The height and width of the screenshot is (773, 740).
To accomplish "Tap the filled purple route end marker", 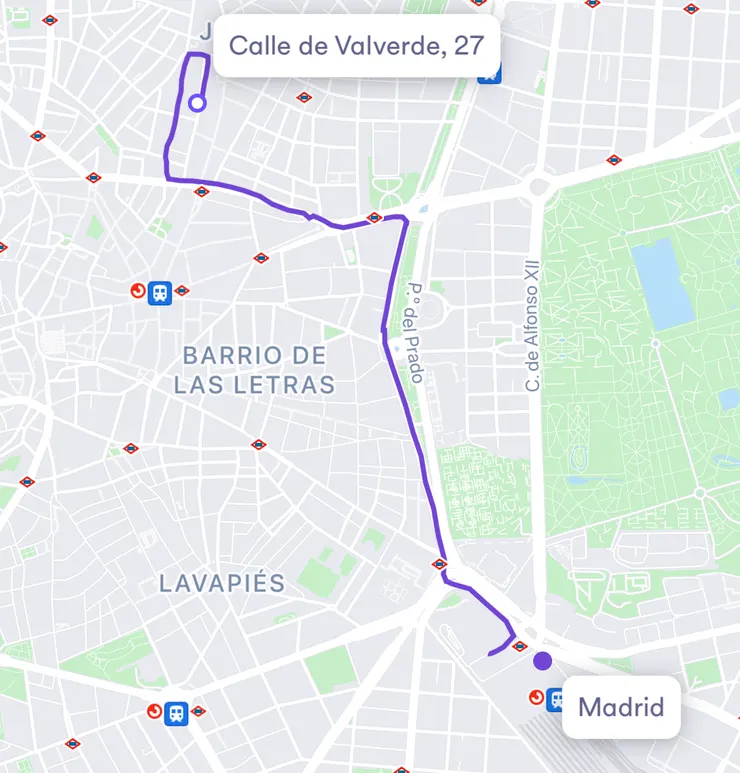I will pyautogui.click(x=542, y=660).
